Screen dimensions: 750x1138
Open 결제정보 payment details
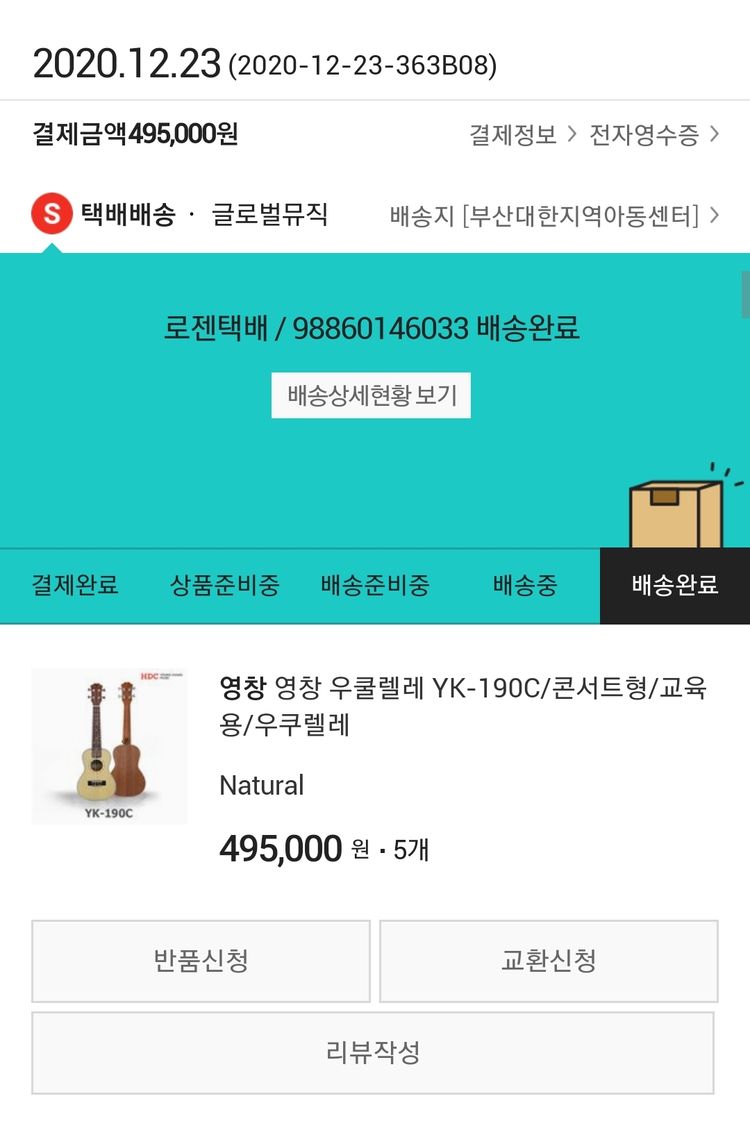point(522,135)
